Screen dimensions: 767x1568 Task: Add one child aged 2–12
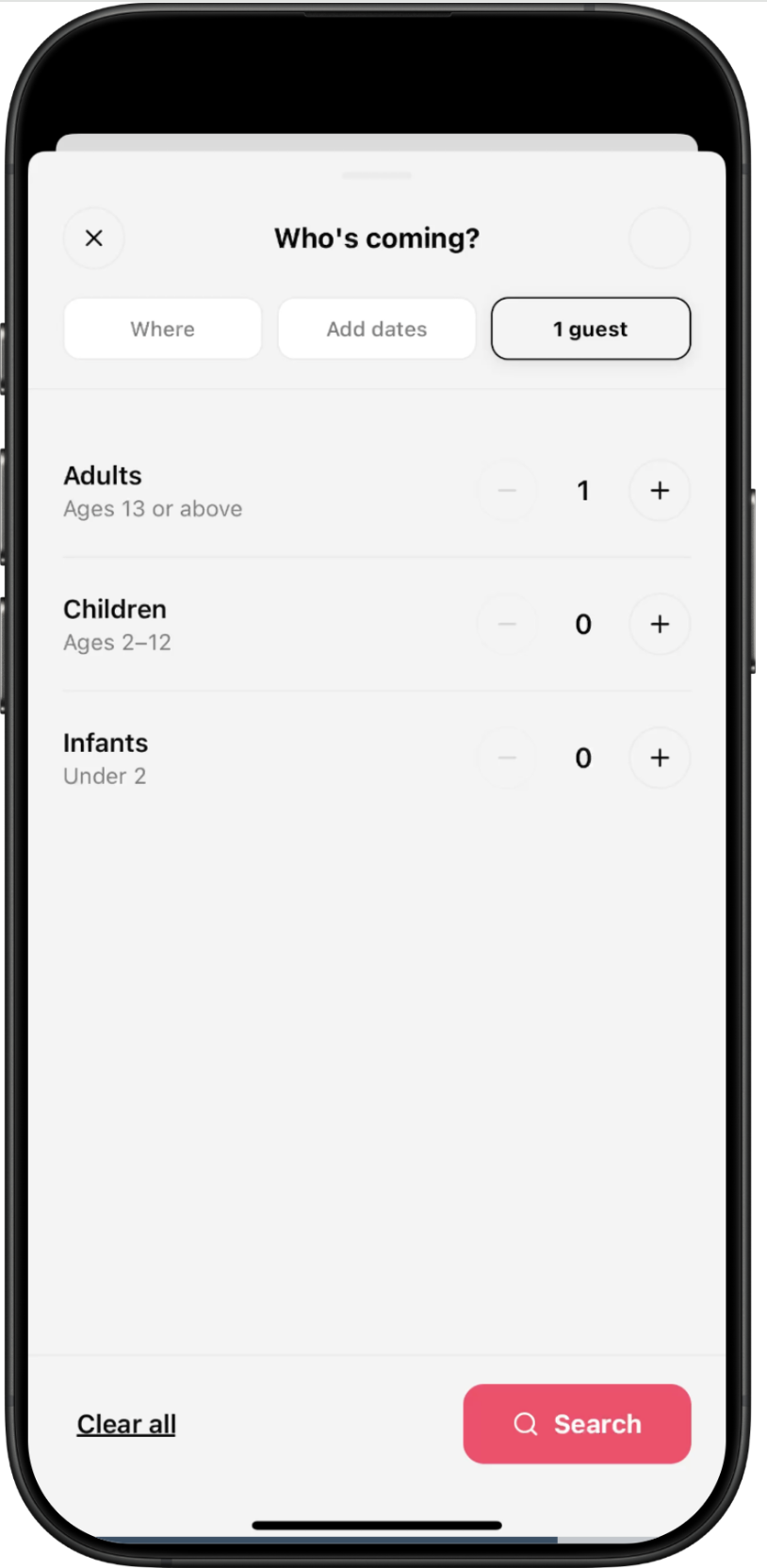click(660, 624)
